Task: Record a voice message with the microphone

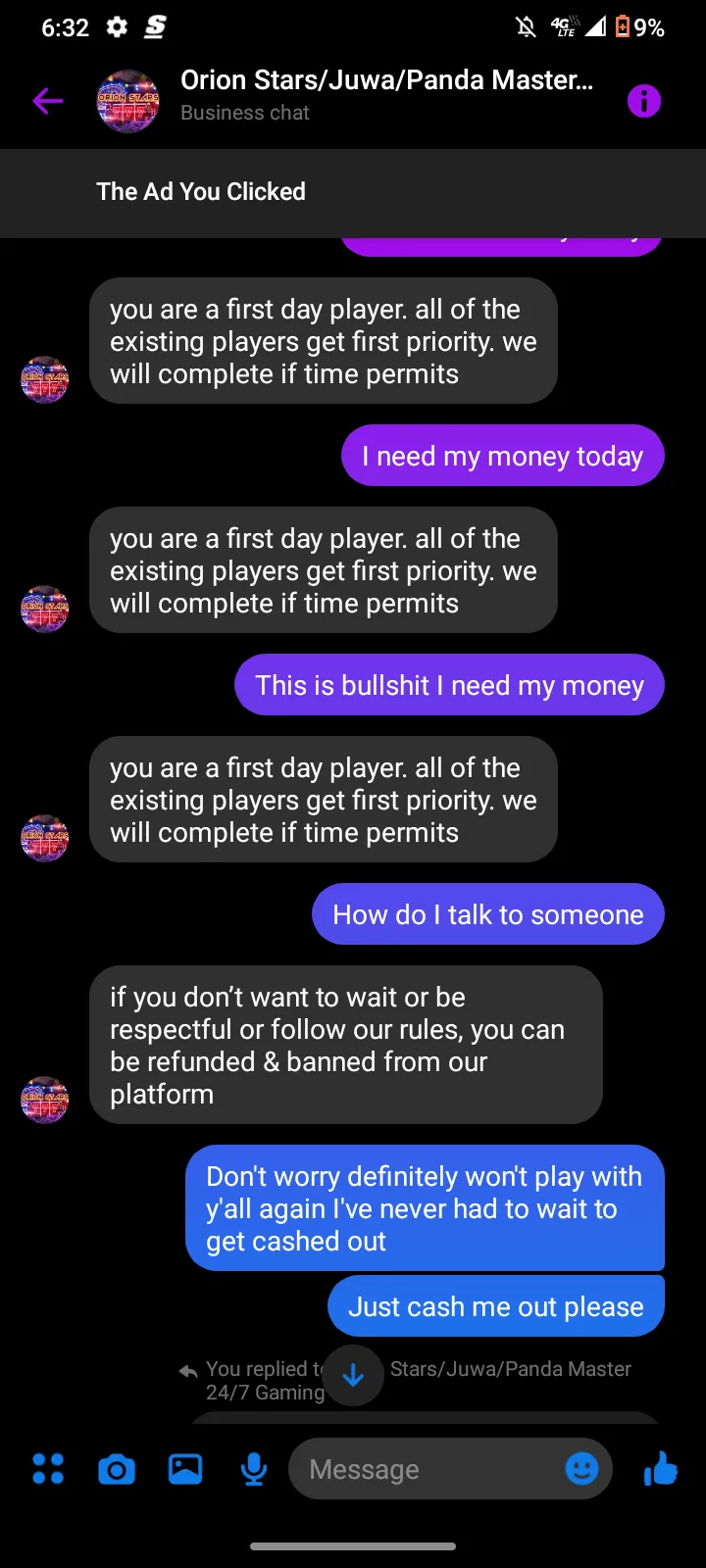Action: (x=254, y=1469)
